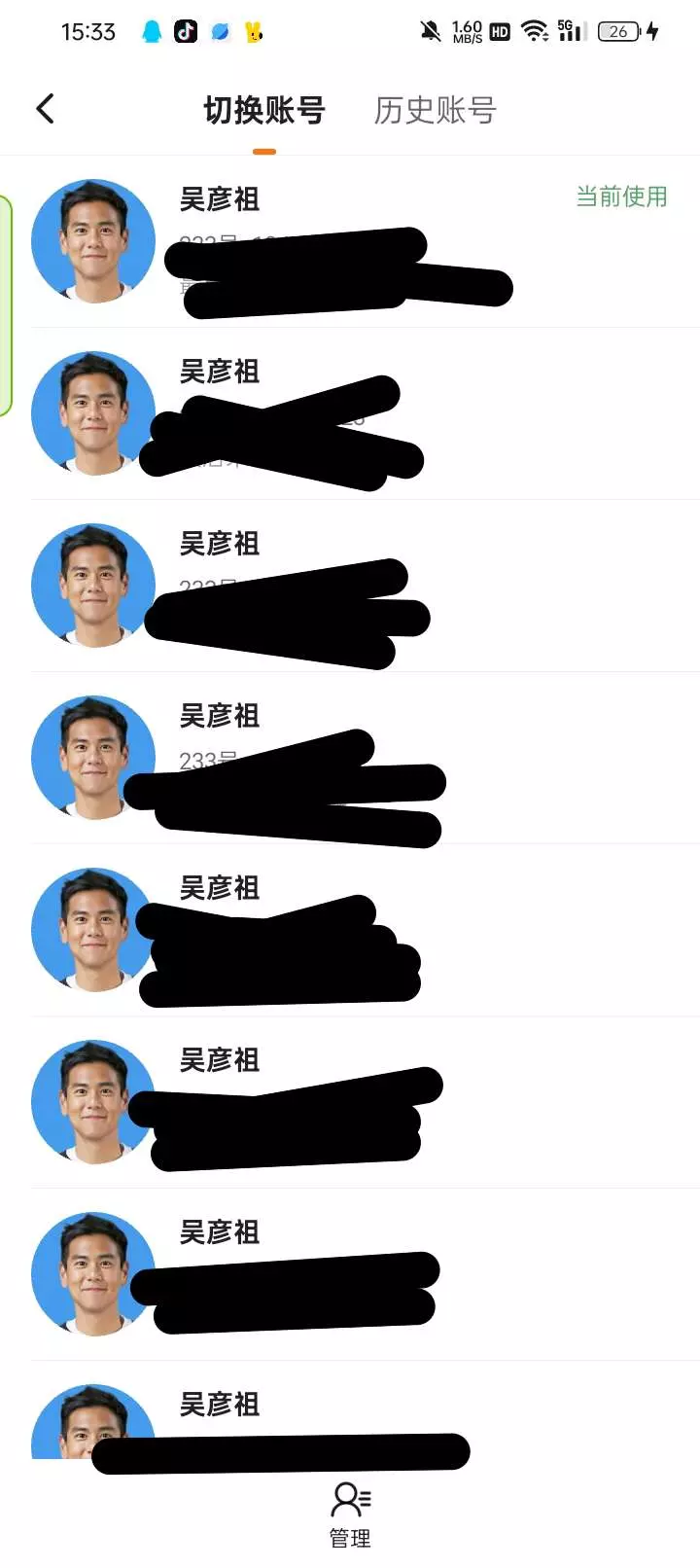Open 管理 at the bottom
The image size is (700, 1568).
[x=350, y=1514]
